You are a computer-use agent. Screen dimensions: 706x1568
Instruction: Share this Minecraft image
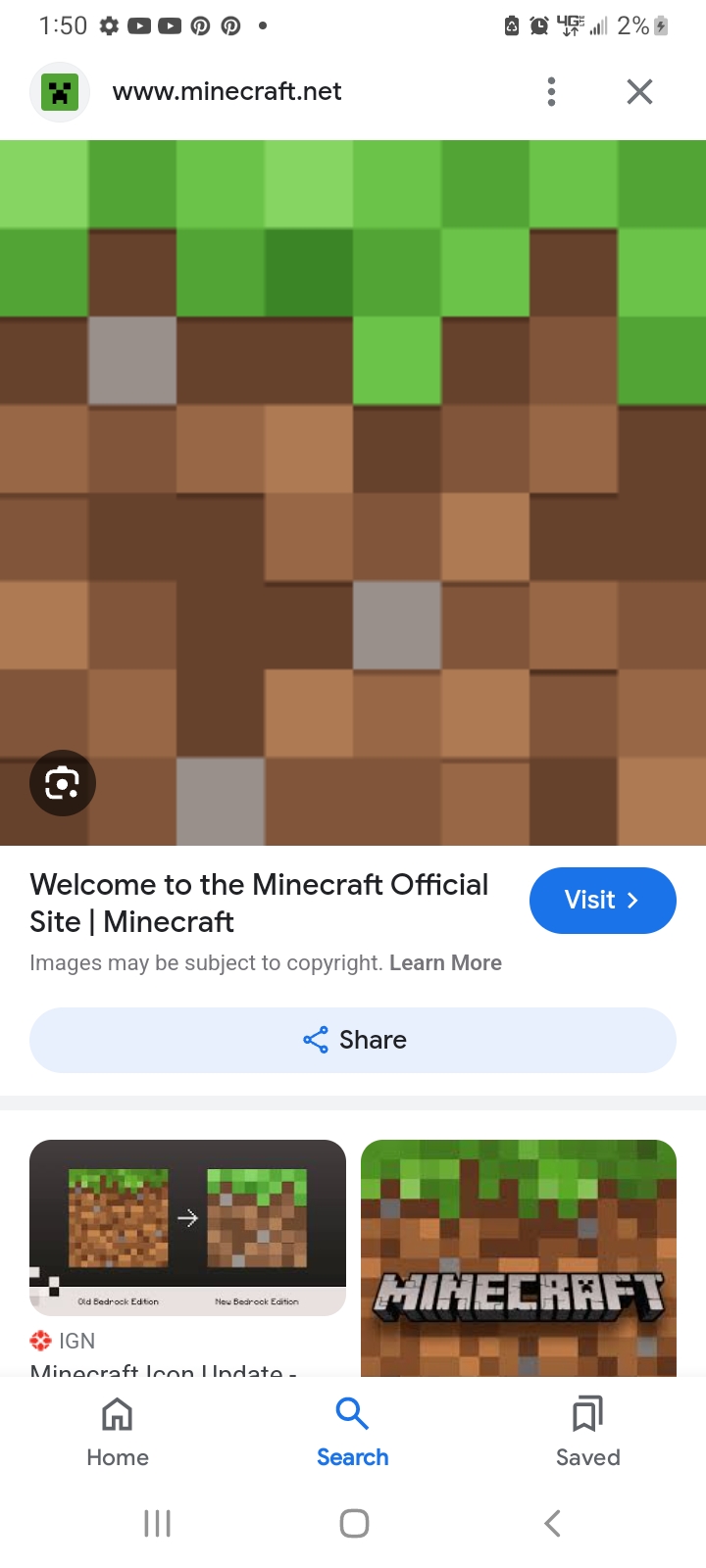pyautogui.click(x=353, y=1040)
